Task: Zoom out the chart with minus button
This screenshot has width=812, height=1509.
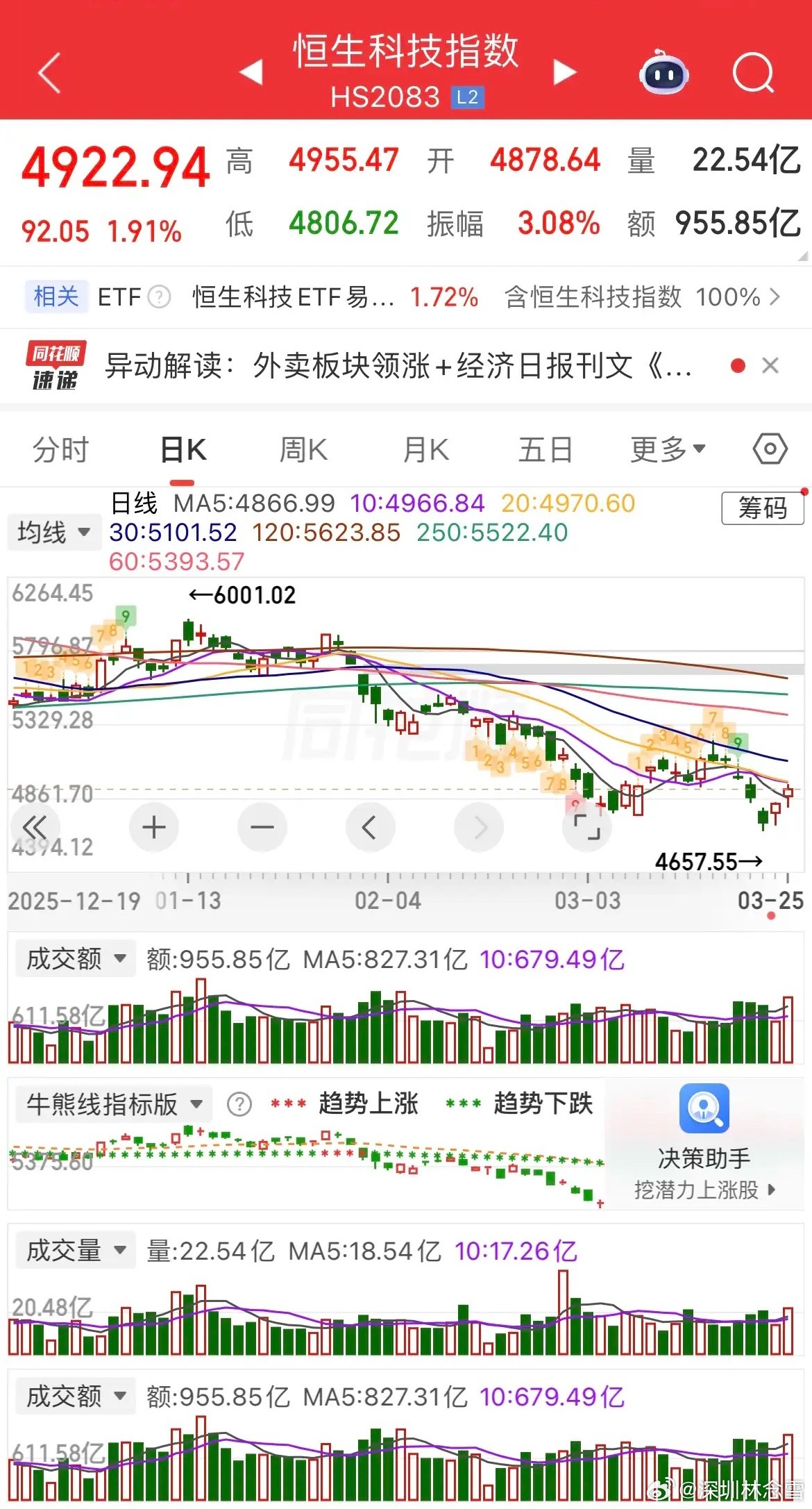Action: pos(262,827)
